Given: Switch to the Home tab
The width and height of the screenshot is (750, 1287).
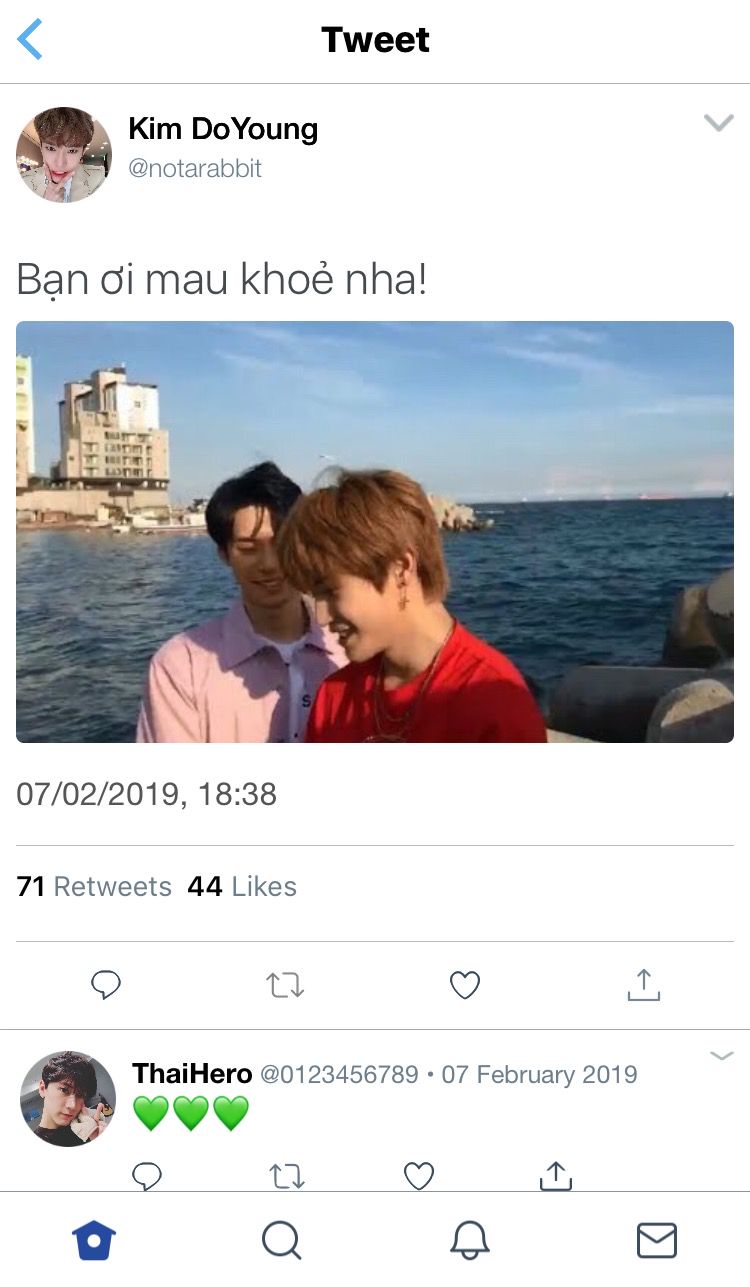Looking at the screenshot, I should click(94, 1241).
